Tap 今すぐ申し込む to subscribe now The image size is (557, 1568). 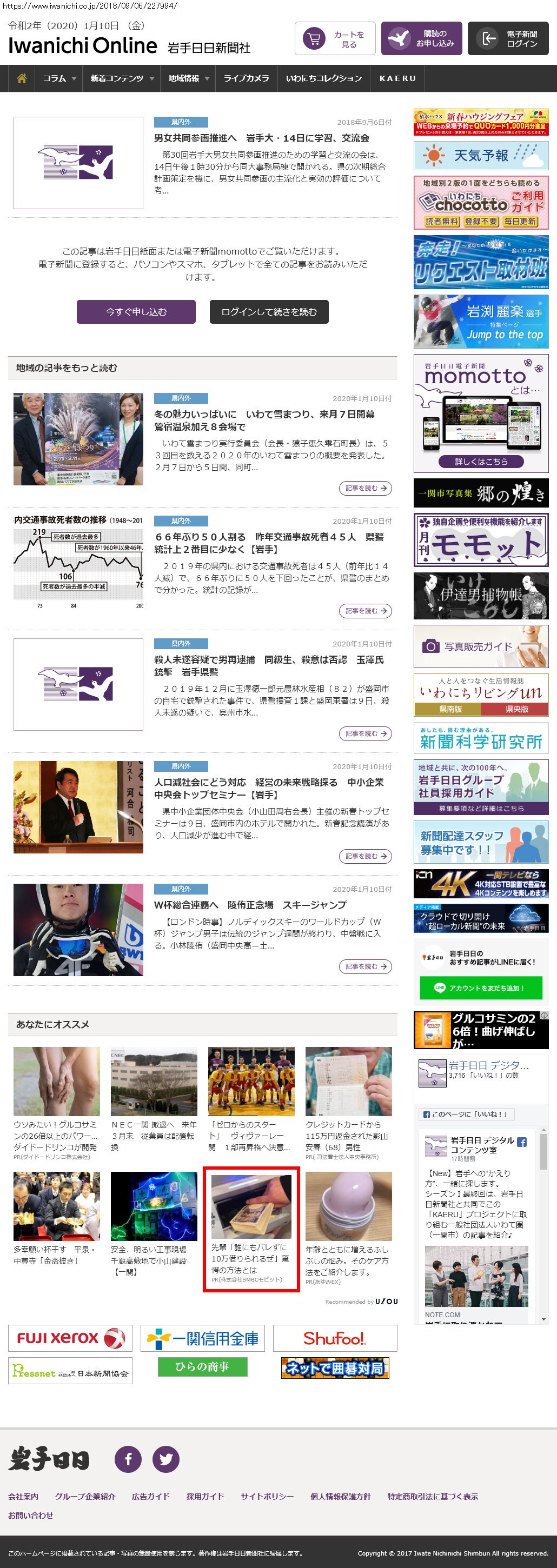136,312
